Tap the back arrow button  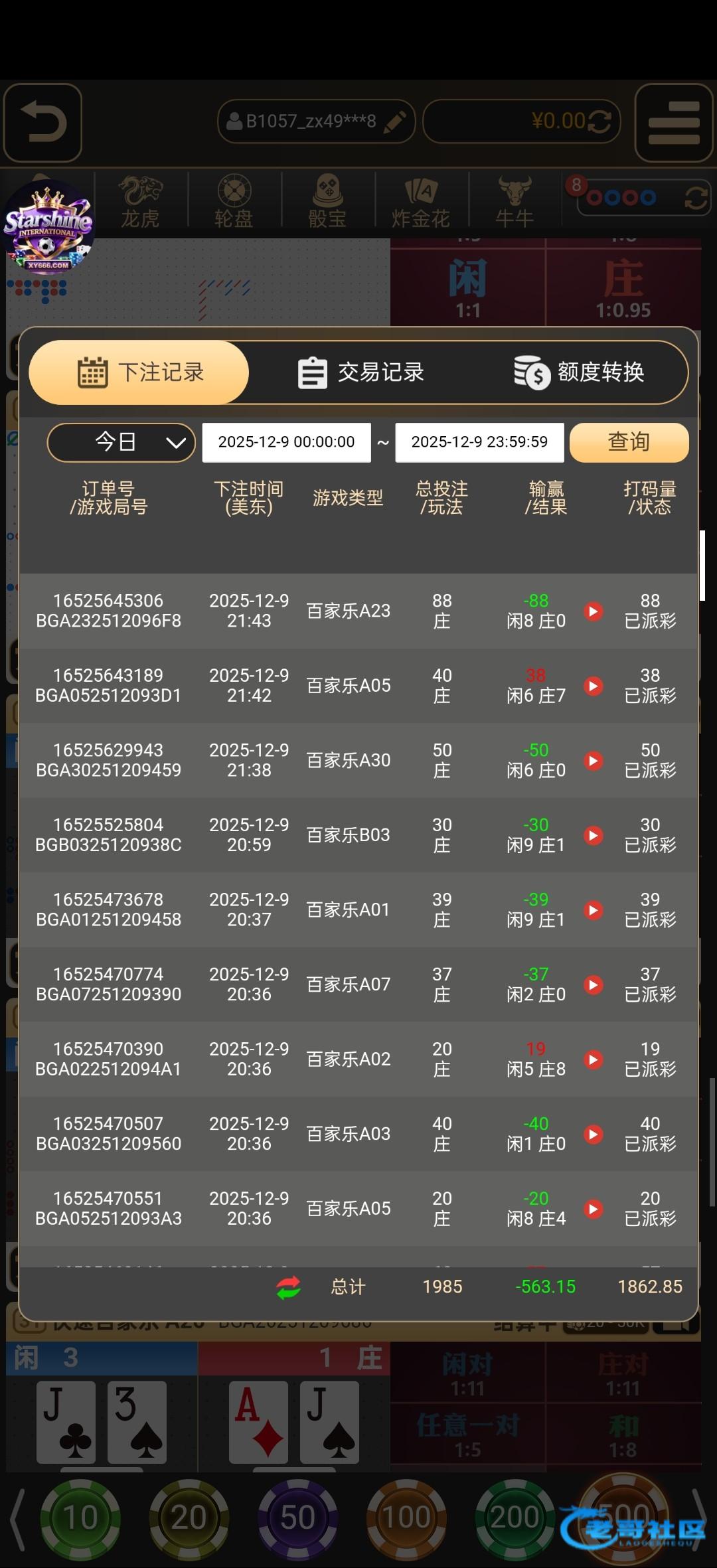(42, 123)
